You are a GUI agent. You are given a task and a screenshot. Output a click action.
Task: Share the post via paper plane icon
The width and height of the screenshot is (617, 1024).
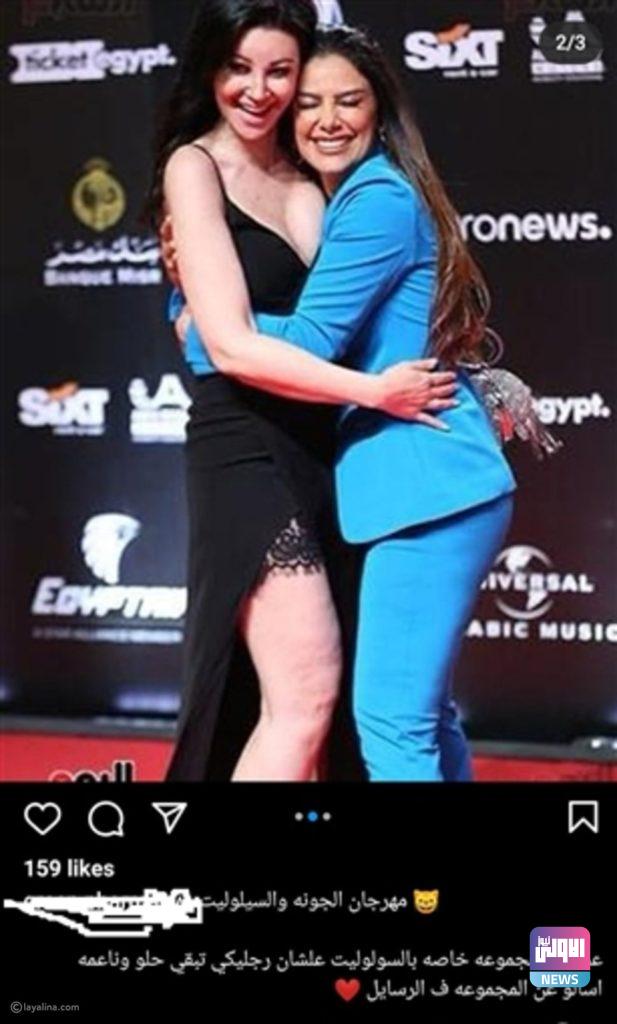point(169,817)
